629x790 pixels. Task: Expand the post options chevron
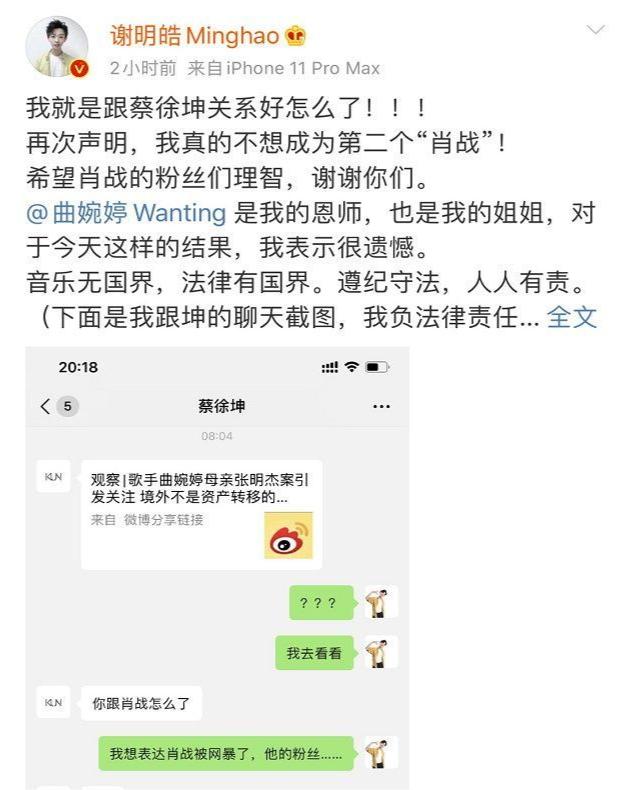(595, 30)
